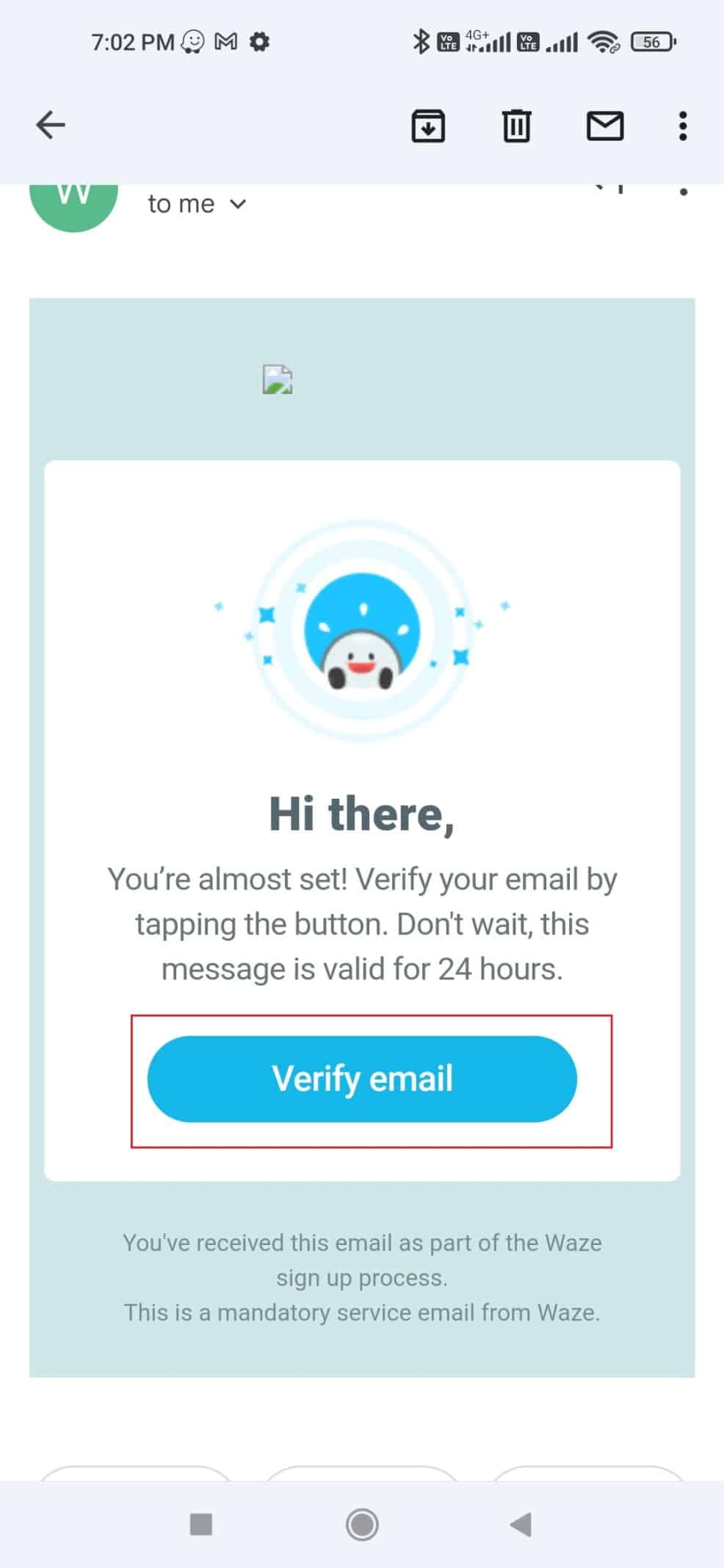Screen dimensions: 724x1568
Task: Open the overflow menu in top bar
Action: pos(683,126)
